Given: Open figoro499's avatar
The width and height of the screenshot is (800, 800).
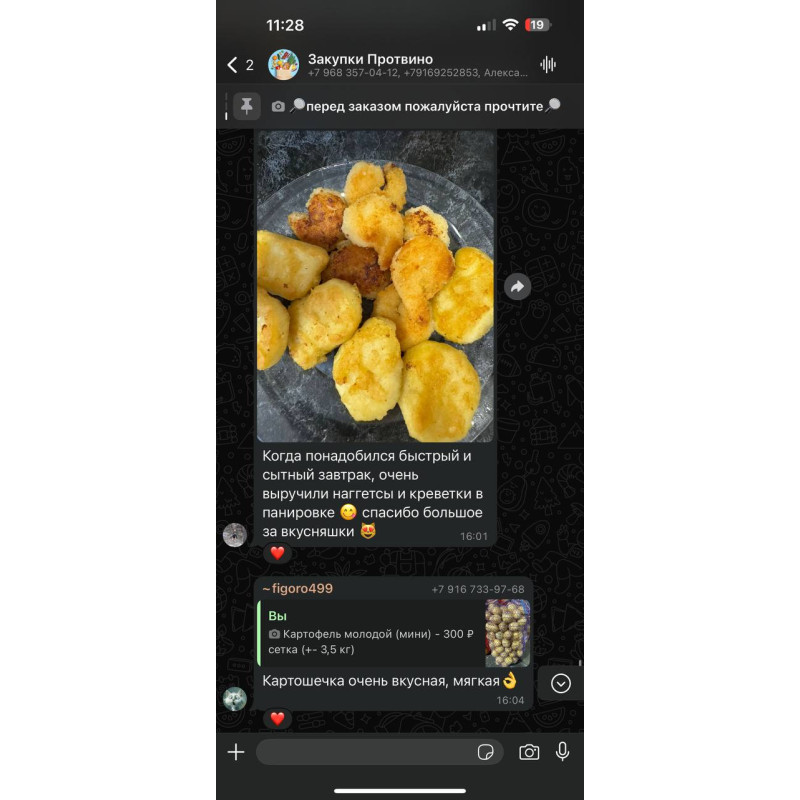Looking at the screenshot, I should pos(235,698).
